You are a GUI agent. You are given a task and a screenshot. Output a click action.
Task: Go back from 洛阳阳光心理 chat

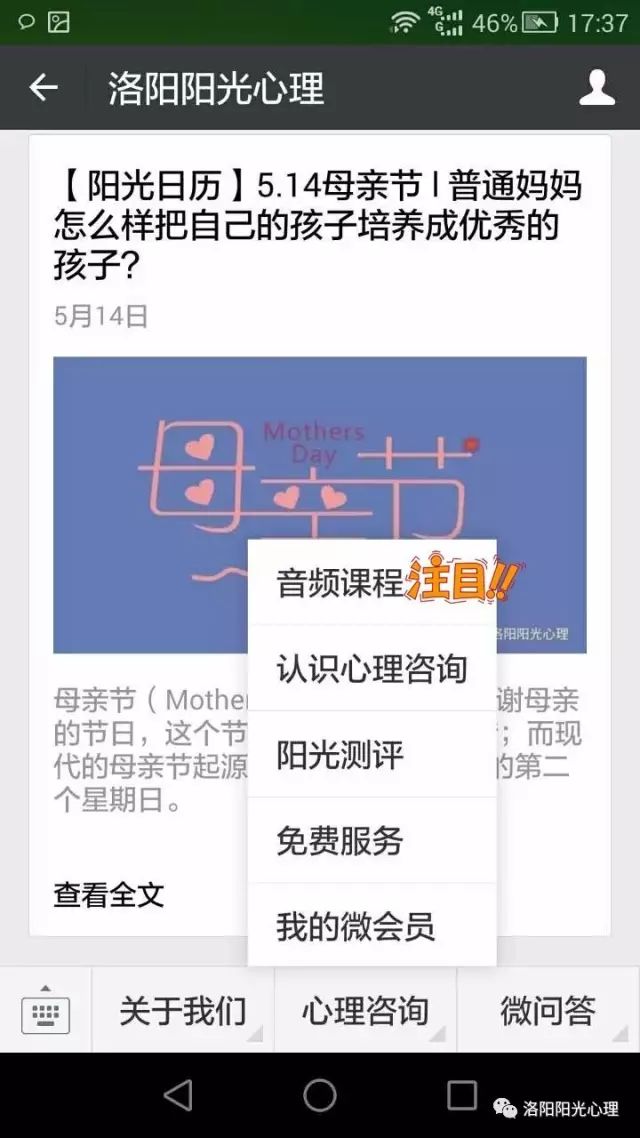(x=44, y=88)
